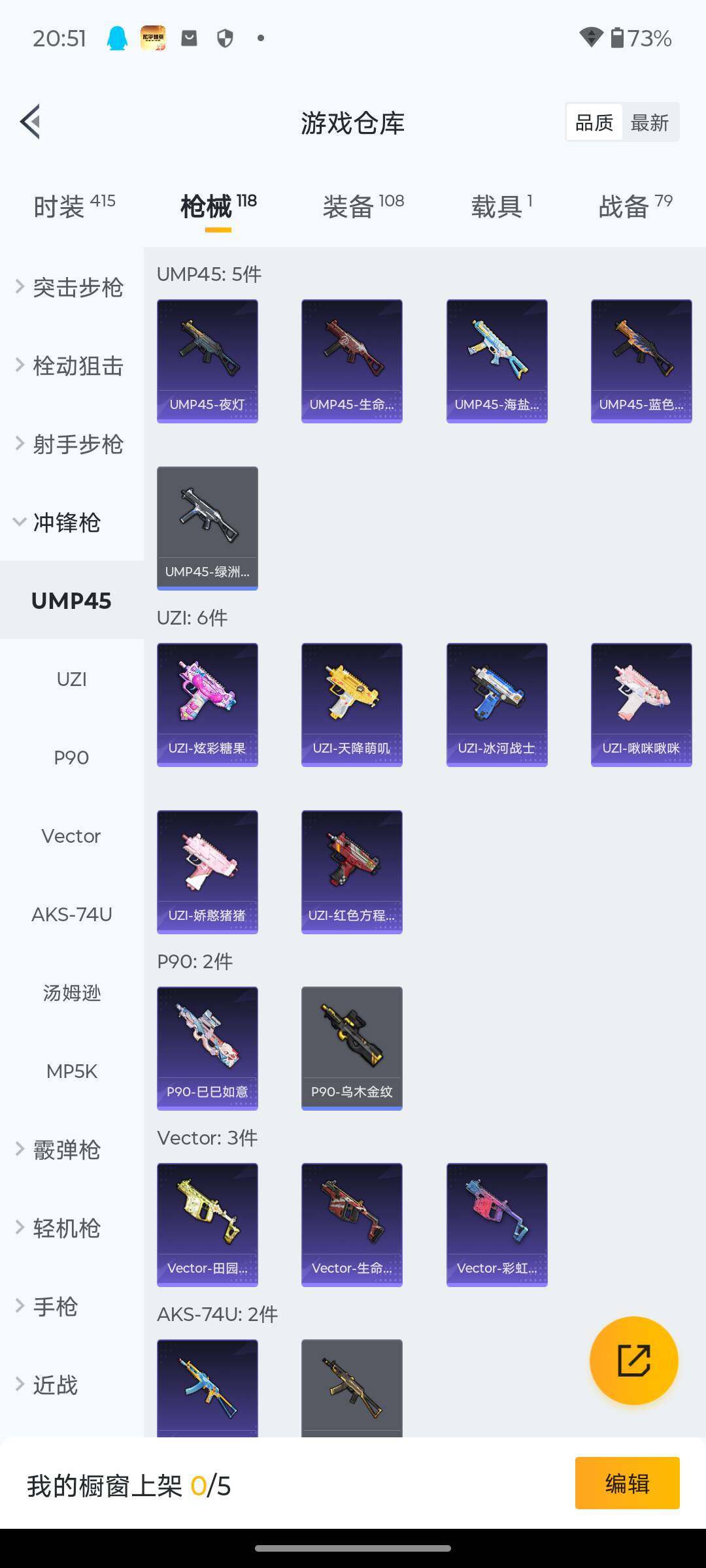The width and height of the screenshot is (706, 1568).
Task: Open the UZI-冰河战士 skin
Action: (497, 704)
